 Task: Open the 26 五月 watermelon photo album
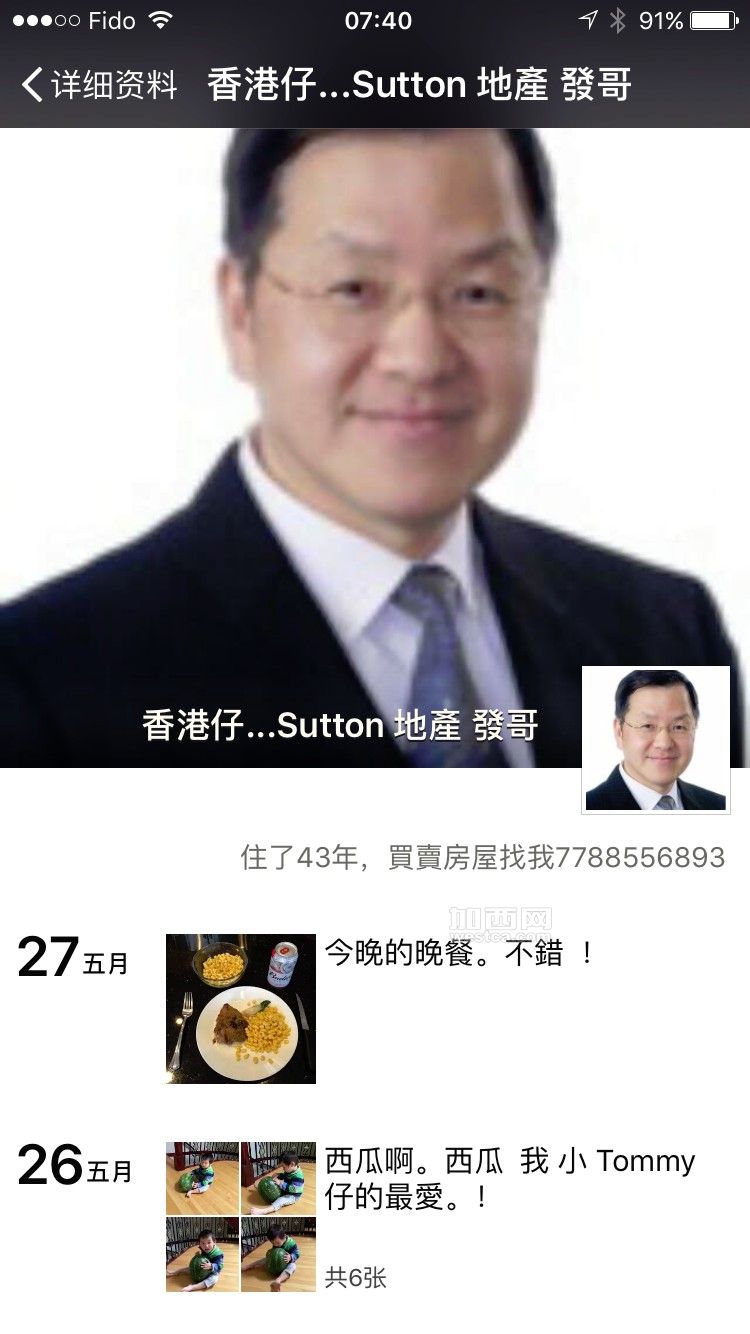(241, 1217)
